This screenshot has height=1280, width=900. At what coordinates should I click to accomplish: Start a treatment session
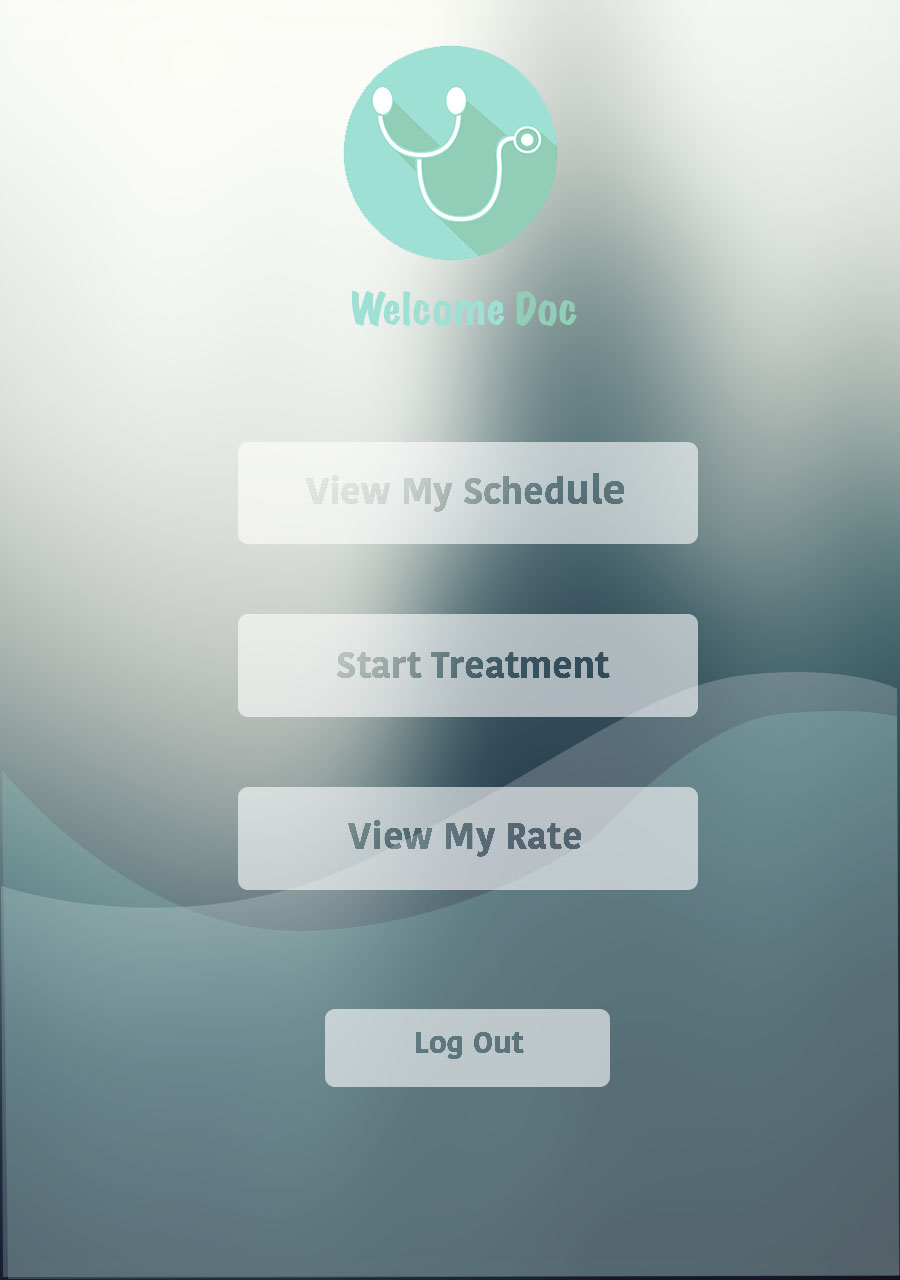click(x=467, y=664)
